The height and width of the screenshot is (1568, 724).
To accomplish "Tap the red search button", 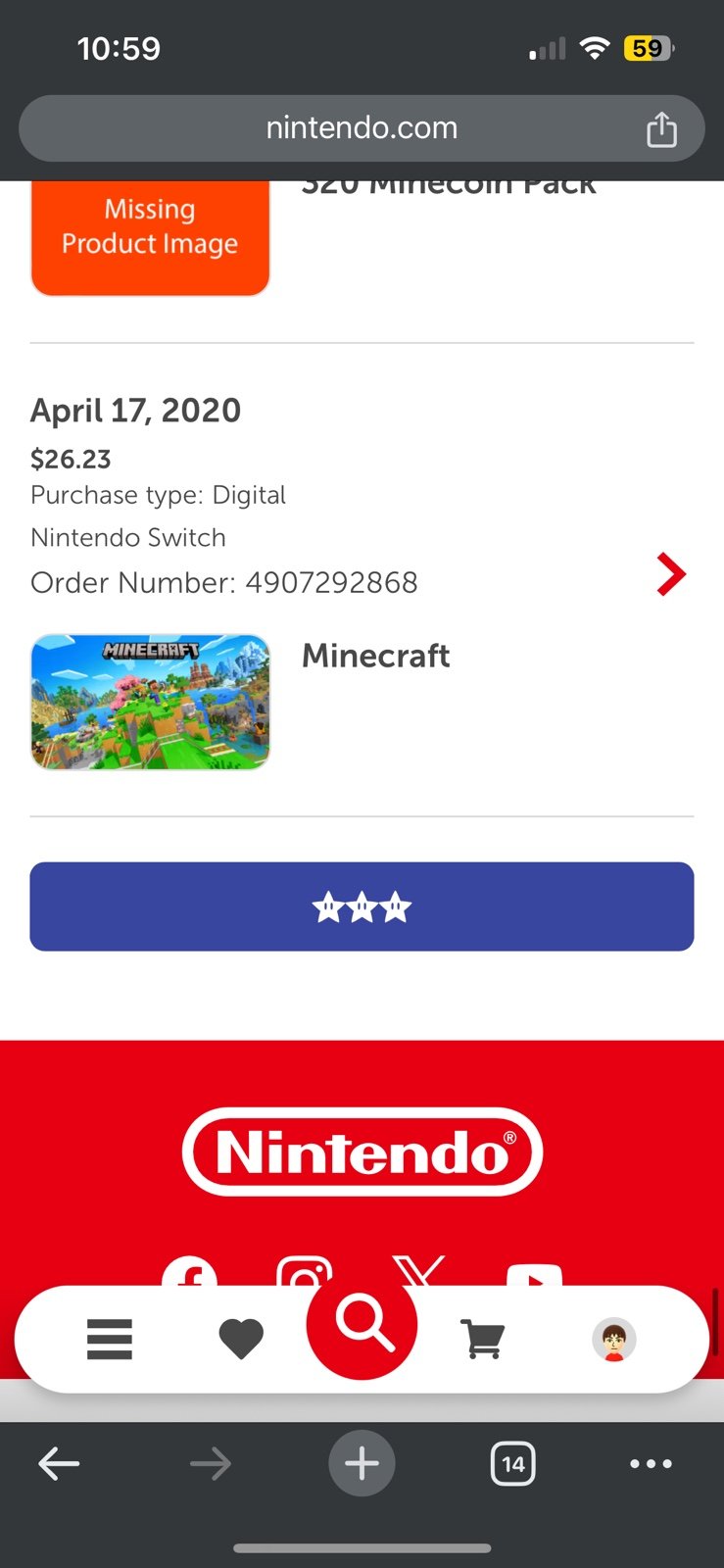I will [x=362, y=1324].
